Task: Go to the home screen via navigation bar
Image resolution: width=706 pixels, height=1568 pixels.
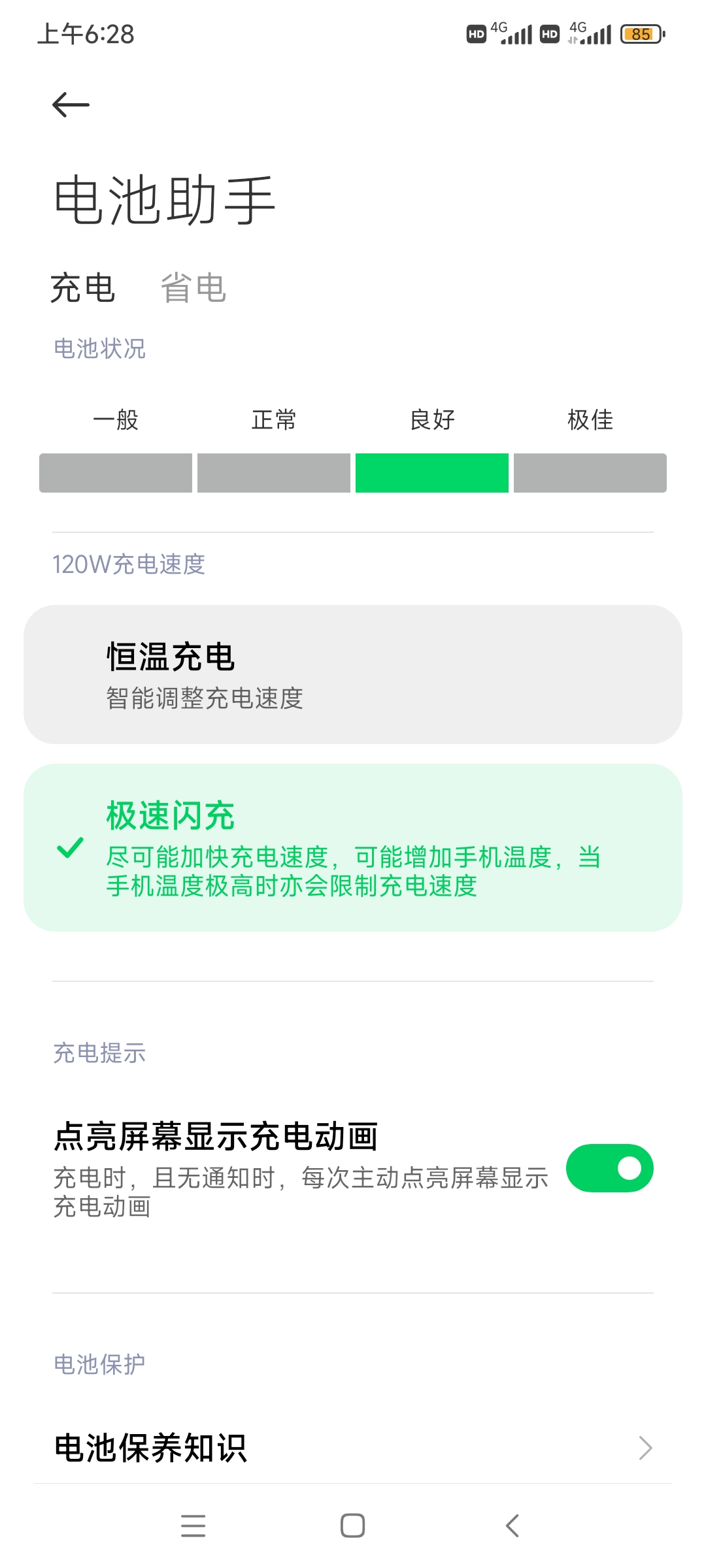Action: pos(353,1526)
